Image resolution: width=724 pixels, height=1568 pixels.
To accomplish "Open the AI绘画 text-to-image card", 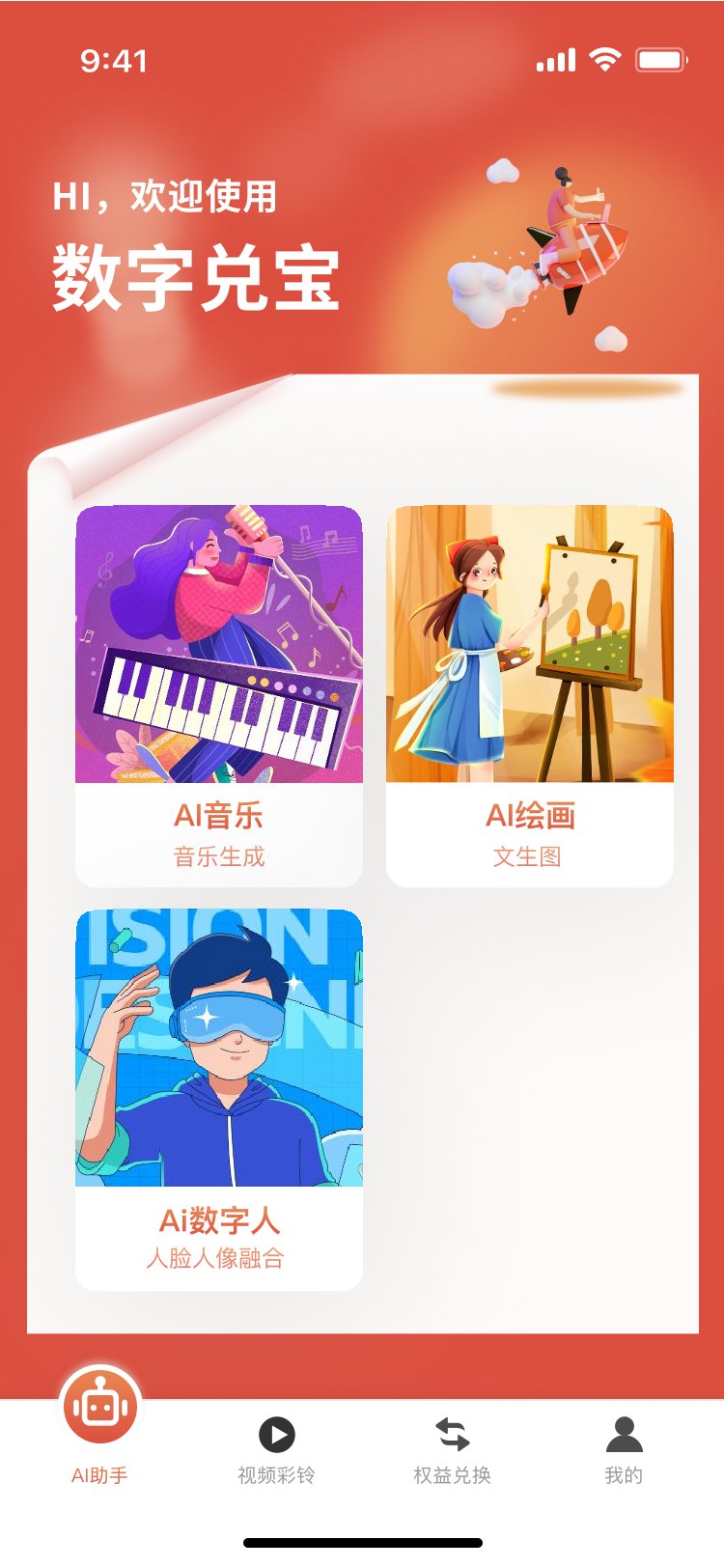I will [x=529, y=695].
